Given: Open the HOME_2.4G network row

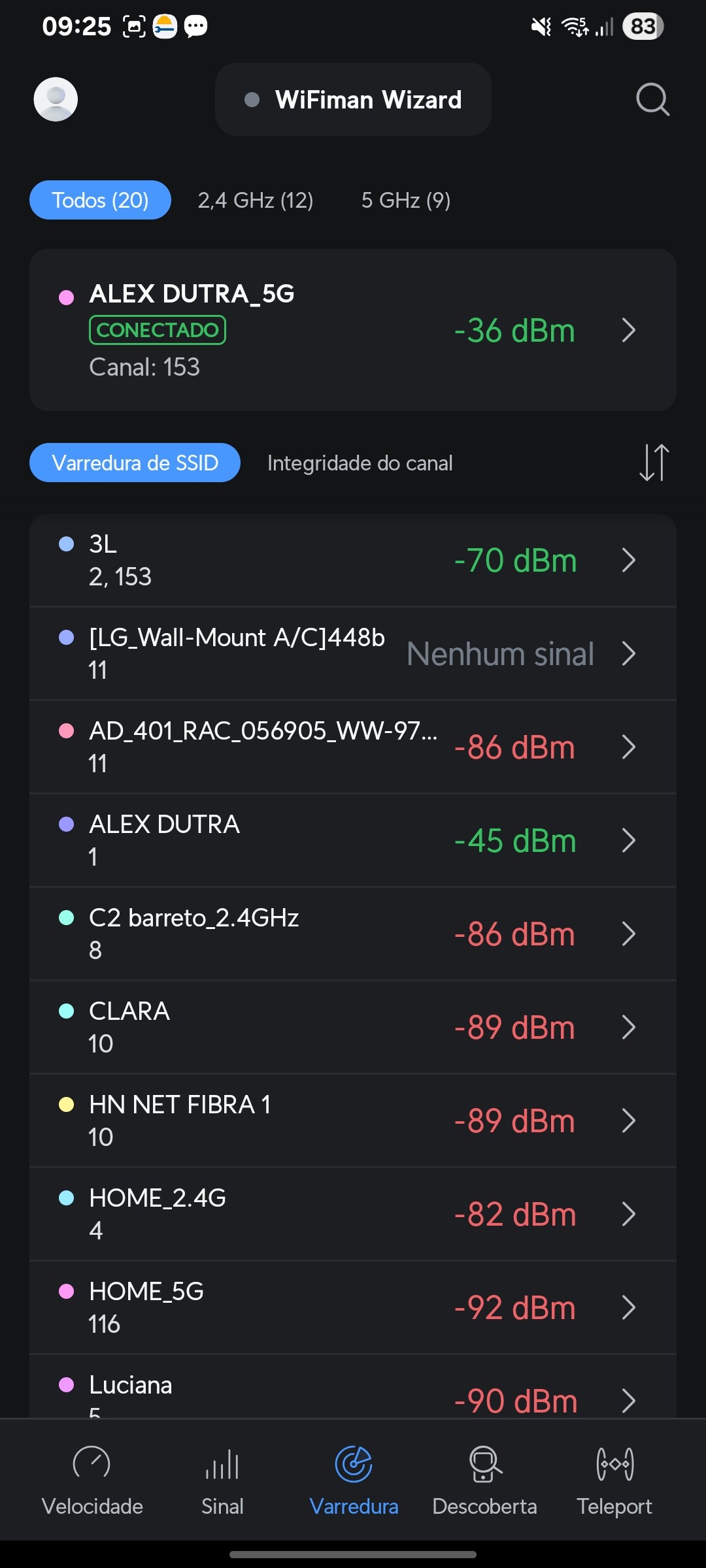Looking at the screenshot, I should [353, 1214].
